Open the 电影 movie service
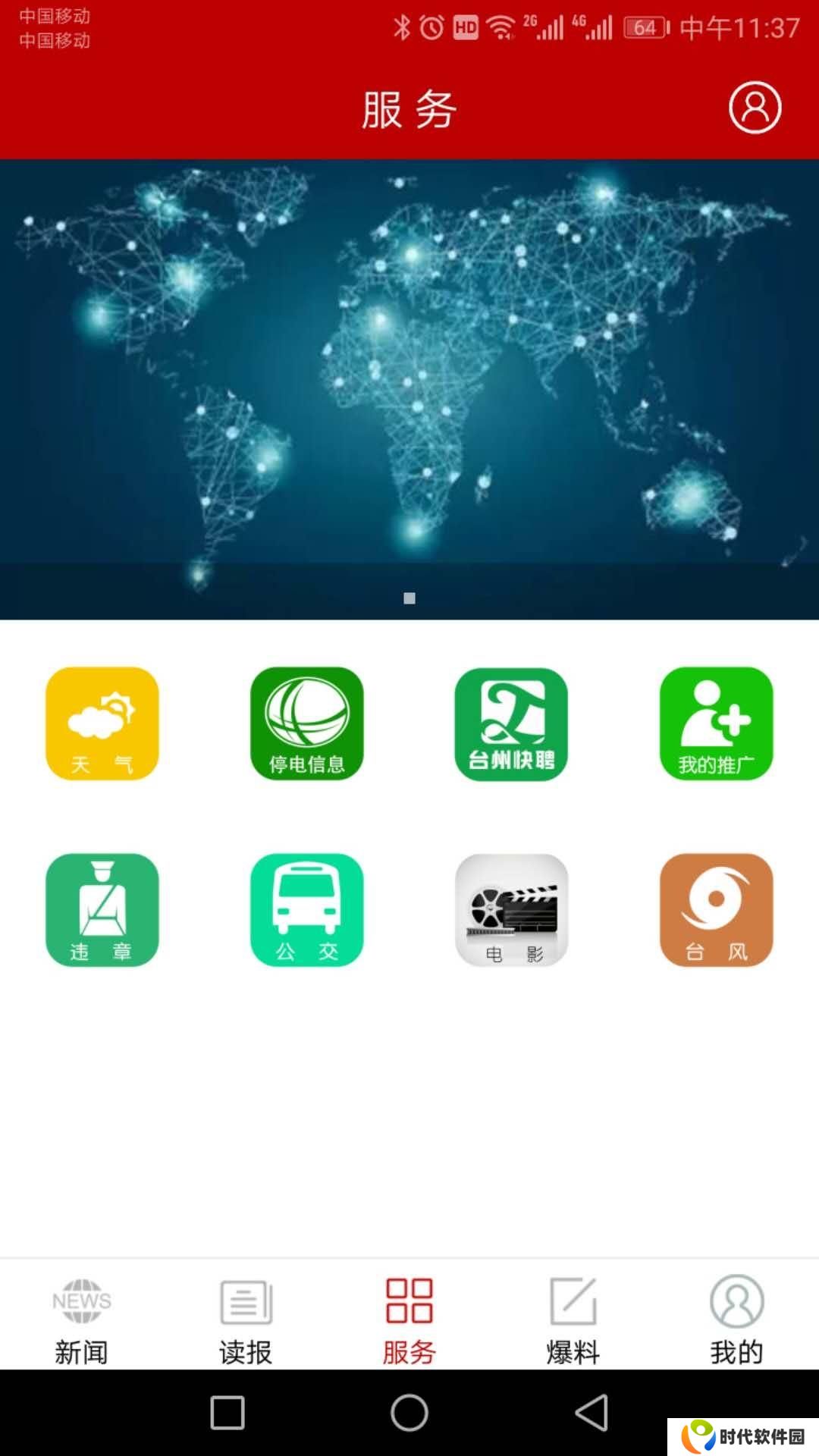 (x=511, y=910)
